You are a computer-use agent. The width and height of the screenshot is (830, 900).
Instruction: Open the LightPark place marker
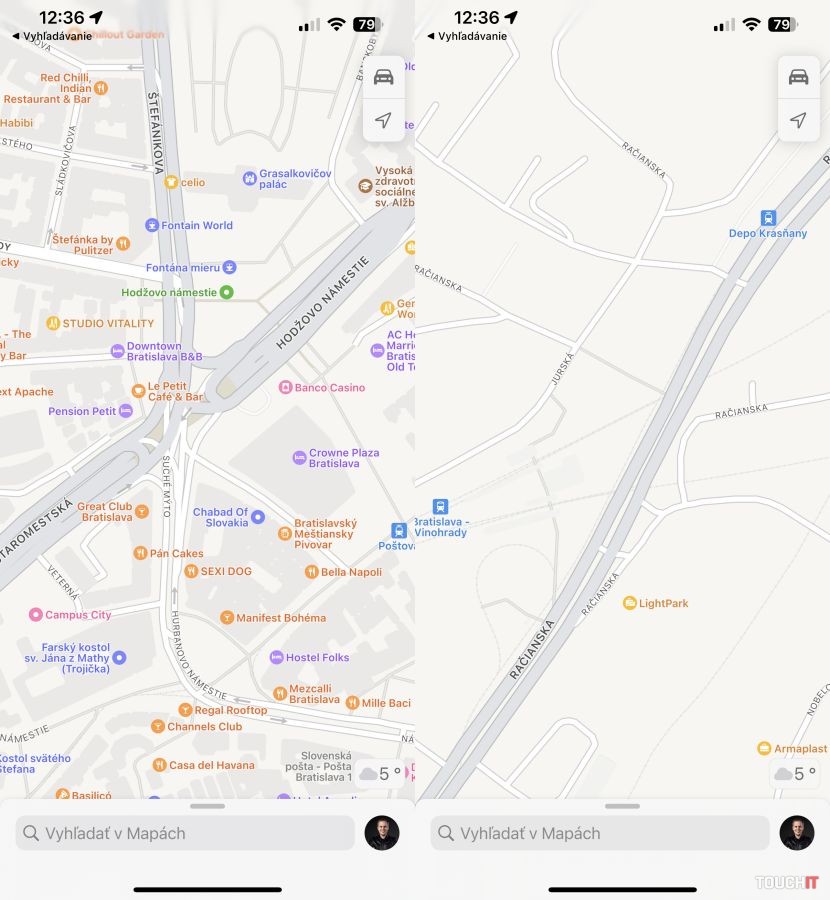(x=629, y=603)
